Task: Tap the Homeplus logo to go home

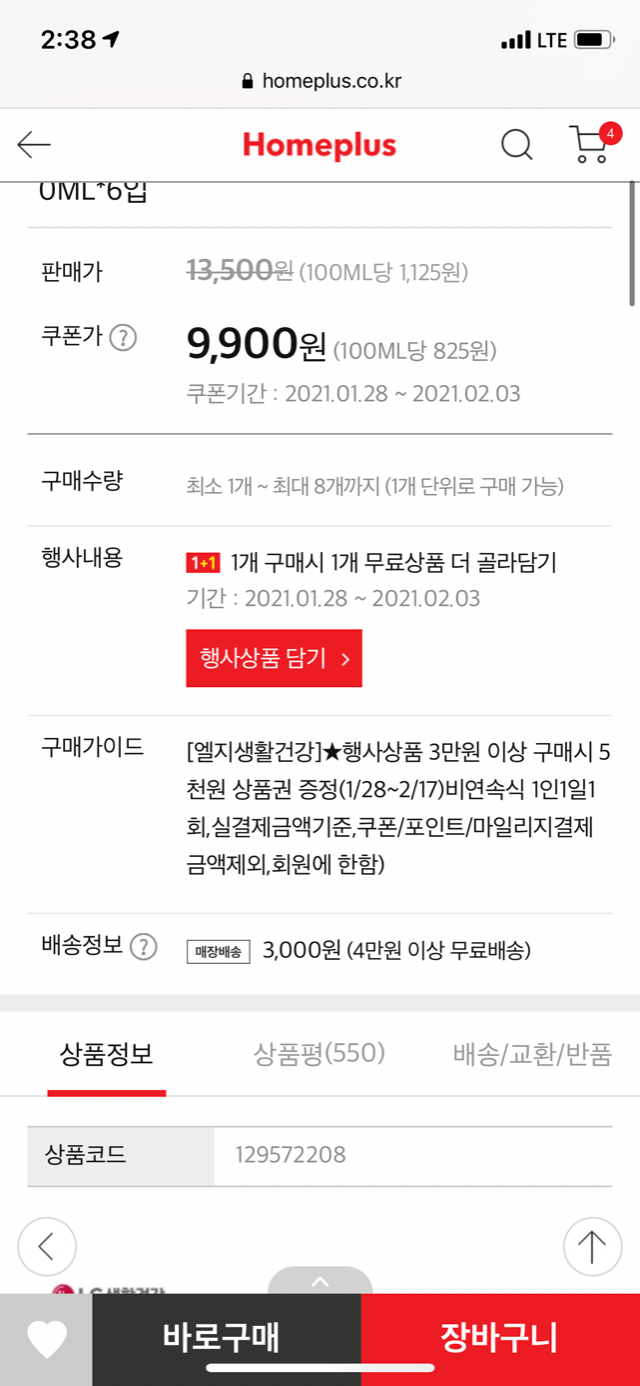Action: point(319,145)
